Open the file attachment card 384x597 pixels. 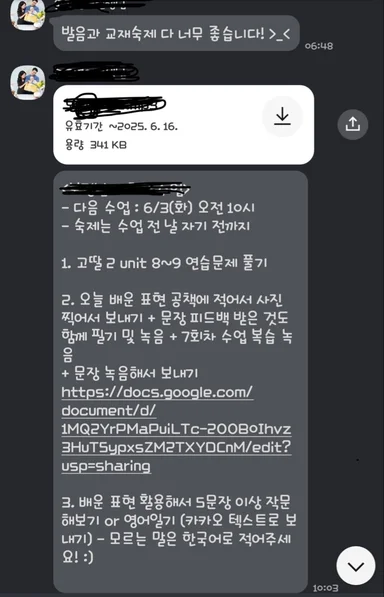(183, 125)
